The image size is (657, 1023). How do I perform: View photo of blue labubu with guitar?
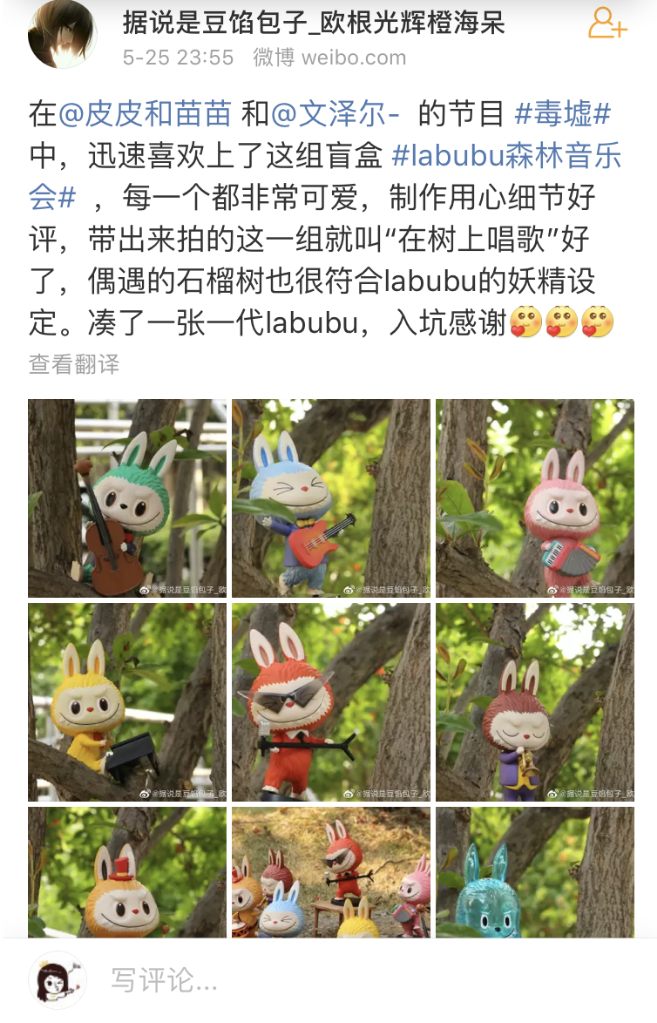click(x=331, y=498)
